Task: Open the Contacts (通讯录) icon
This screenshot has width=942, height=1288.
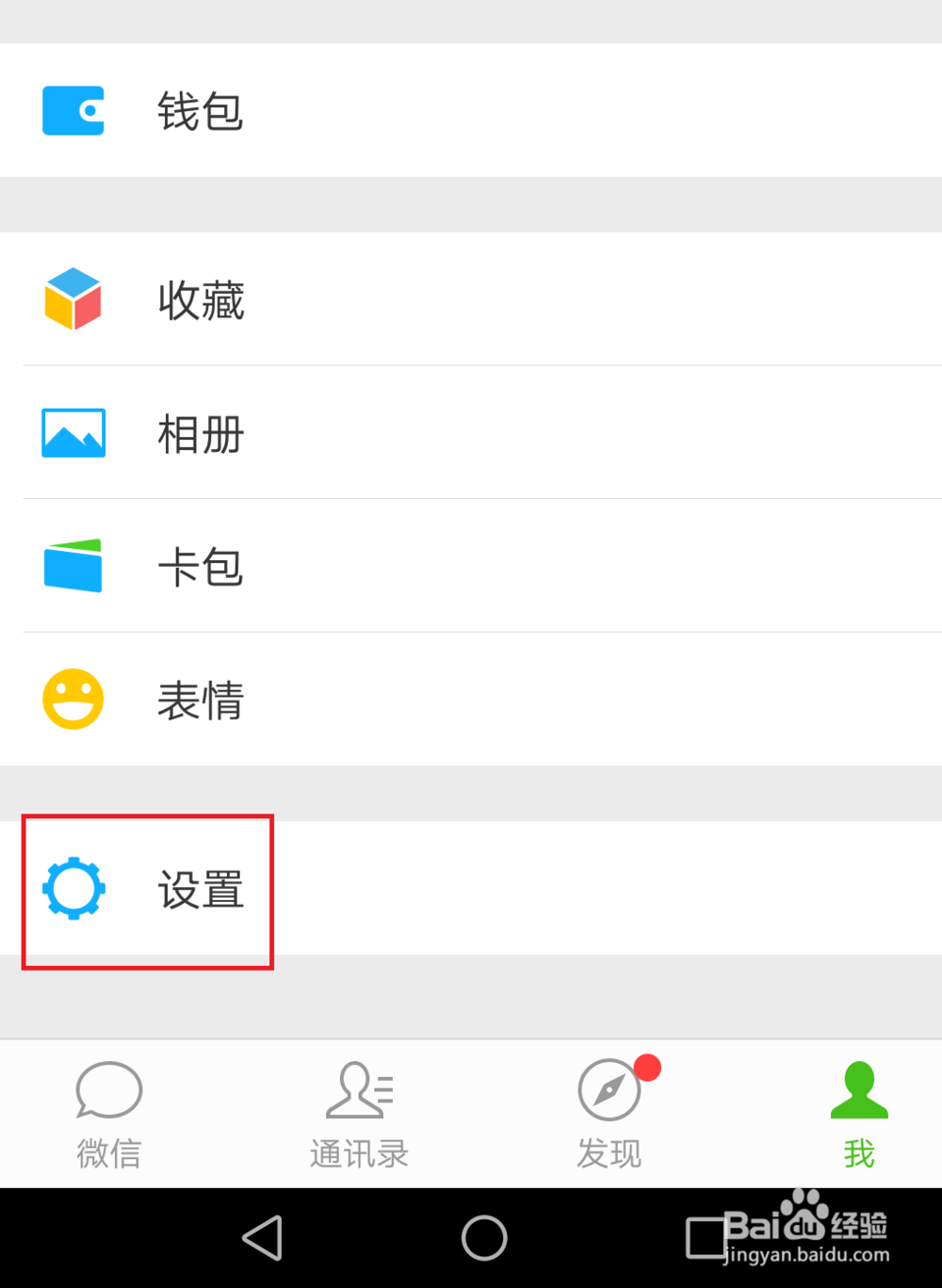Action: point(358,1090)
